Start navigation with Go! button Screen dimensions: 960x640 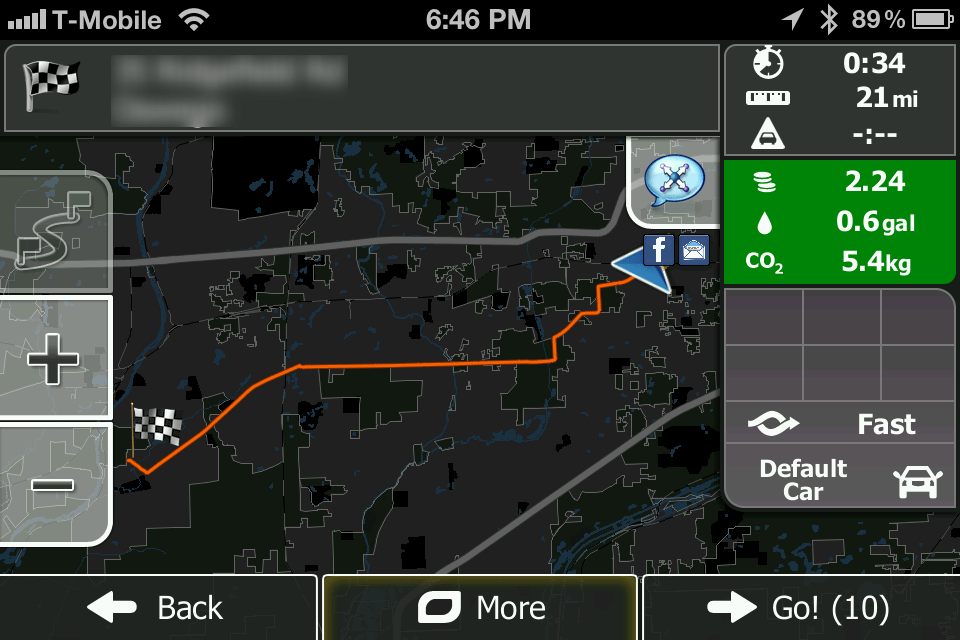[x=800, y=607]
